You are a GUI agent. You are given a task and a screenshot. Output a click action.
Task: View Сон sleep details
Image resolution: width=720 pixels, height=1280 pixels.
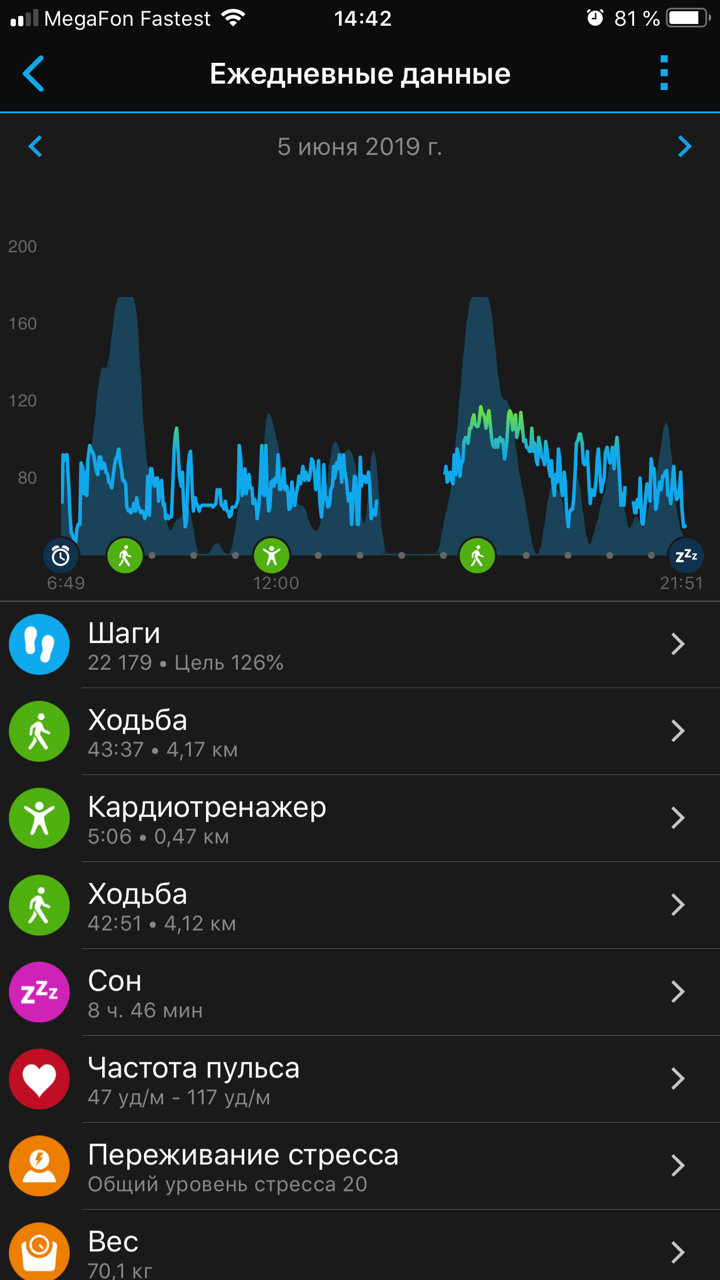coord(360,993)
